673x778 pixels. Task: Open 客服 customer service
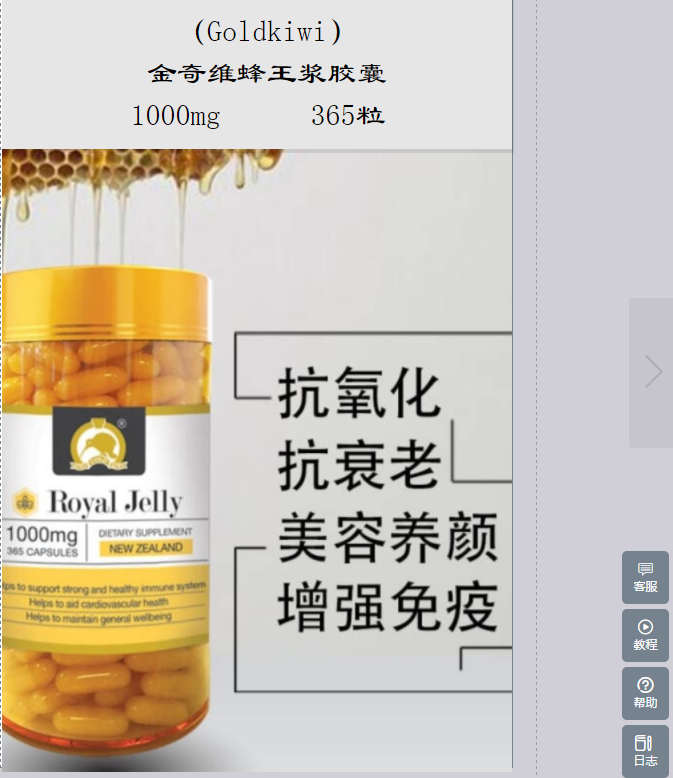(645, 577)
